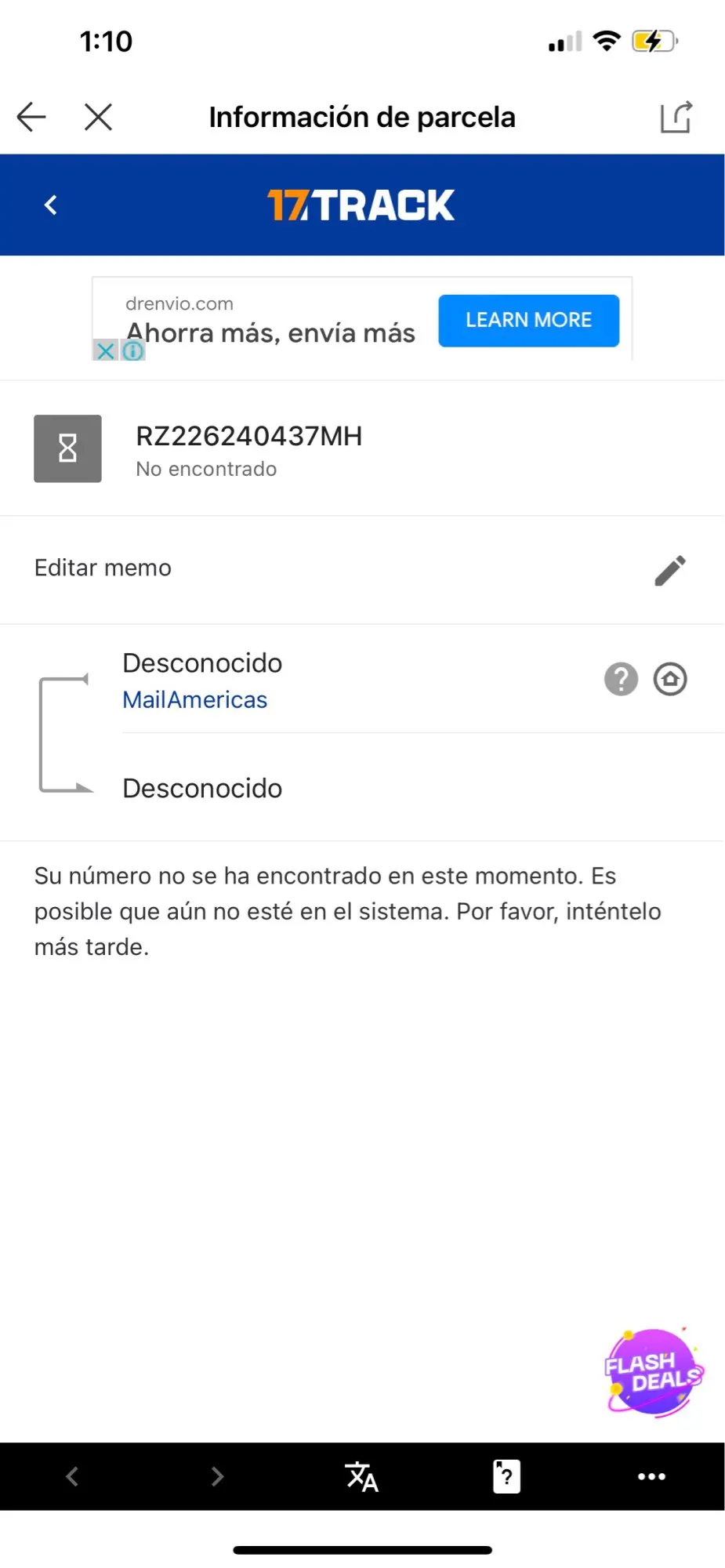
Task: Open the help question mark beside MailAmericas
Action: pos(621,679)
